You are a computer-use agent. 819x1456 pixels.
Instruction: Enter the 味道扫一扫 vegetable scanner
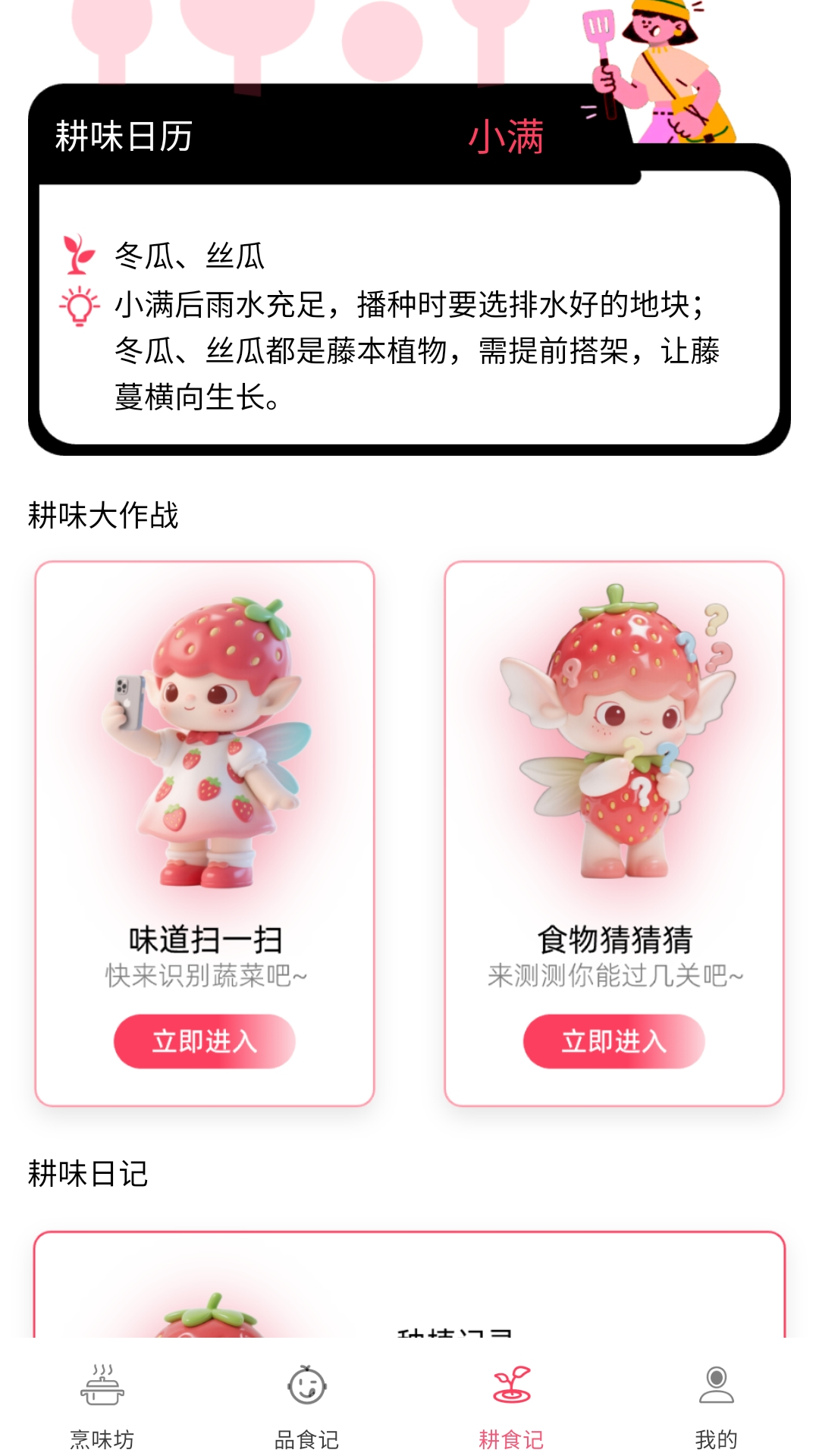pyautogui.click(x=204, y=1041)
